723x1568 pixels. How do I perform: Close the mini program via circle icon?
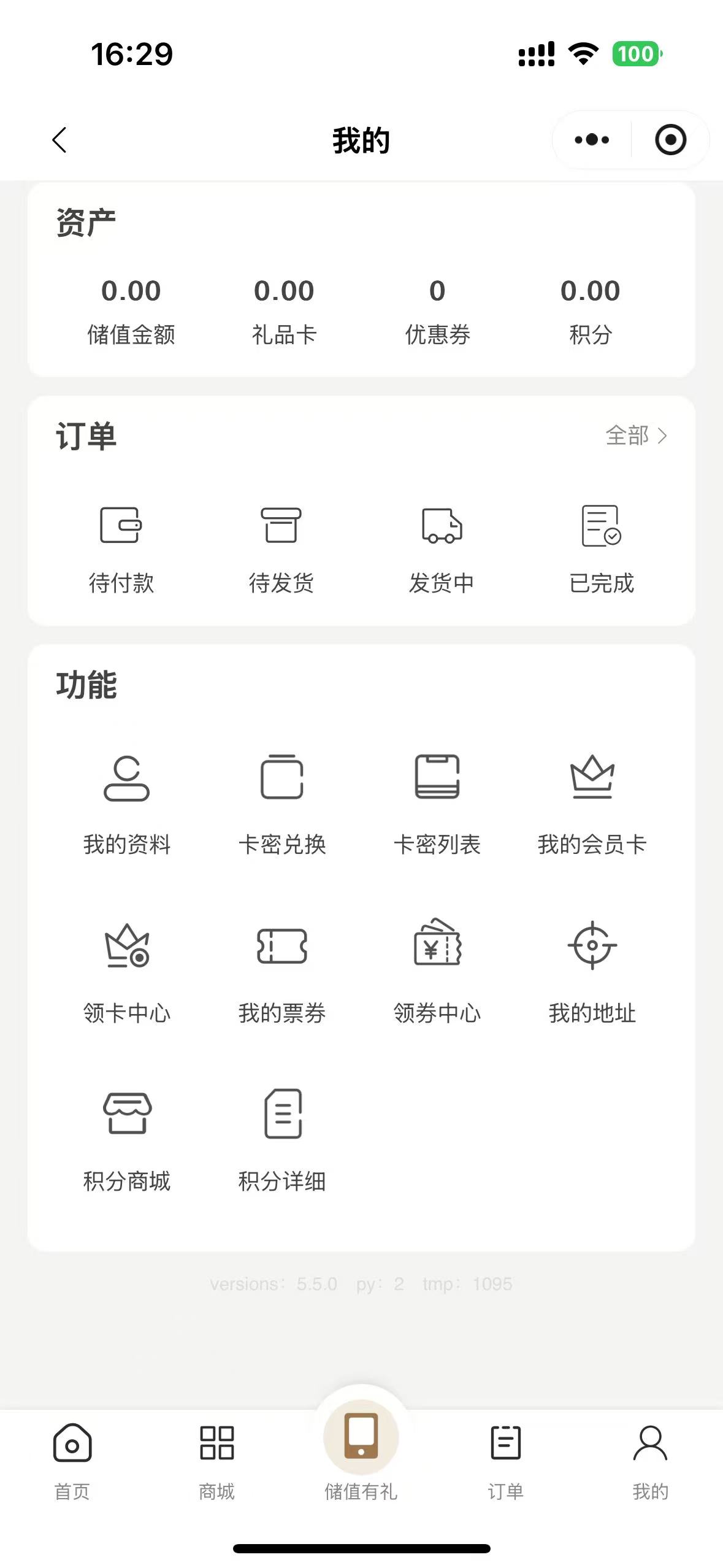(670, 140)
